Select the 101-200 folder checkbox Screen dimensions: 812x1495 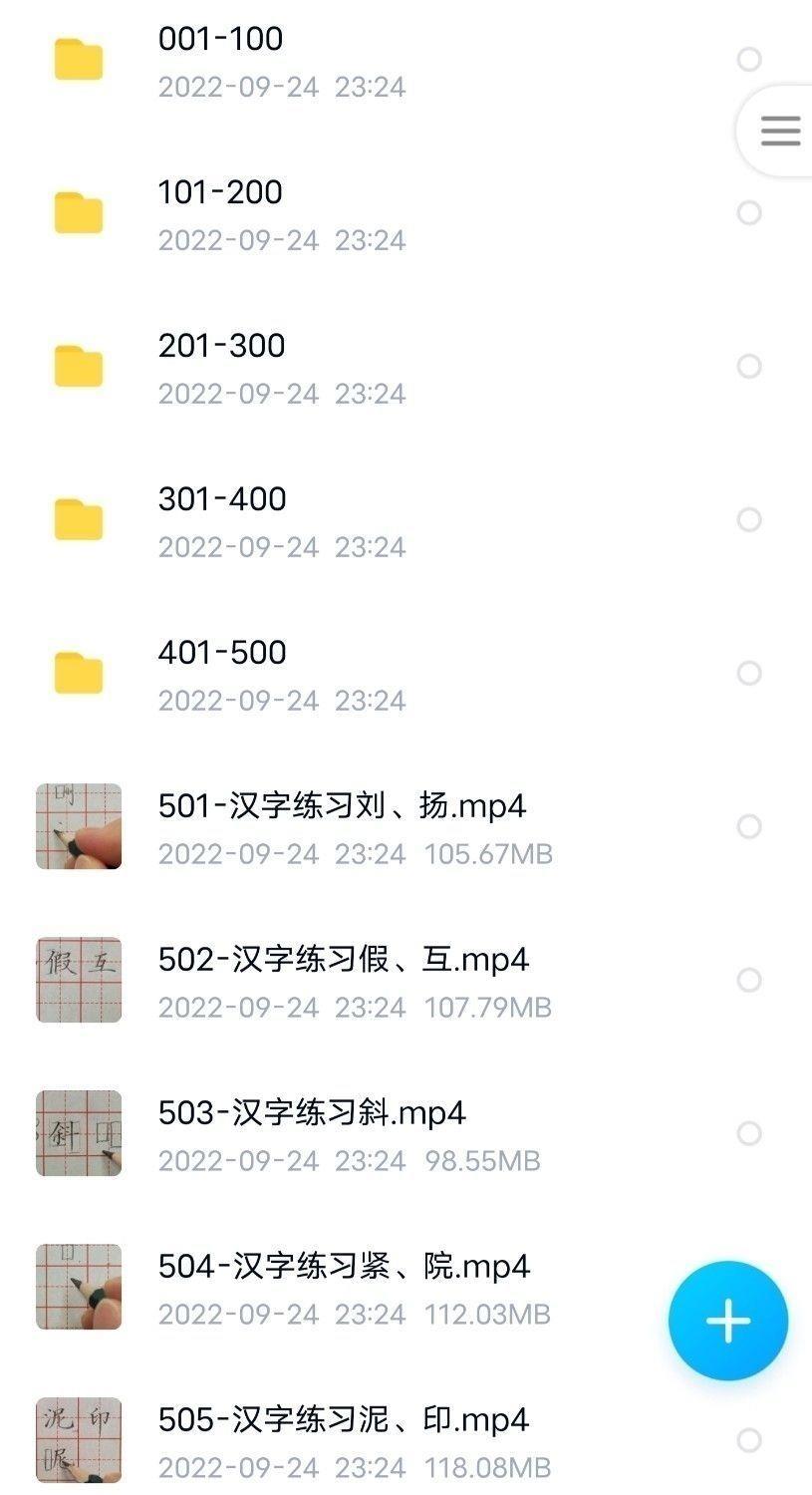pyautogui.click(x=749, y=212)
